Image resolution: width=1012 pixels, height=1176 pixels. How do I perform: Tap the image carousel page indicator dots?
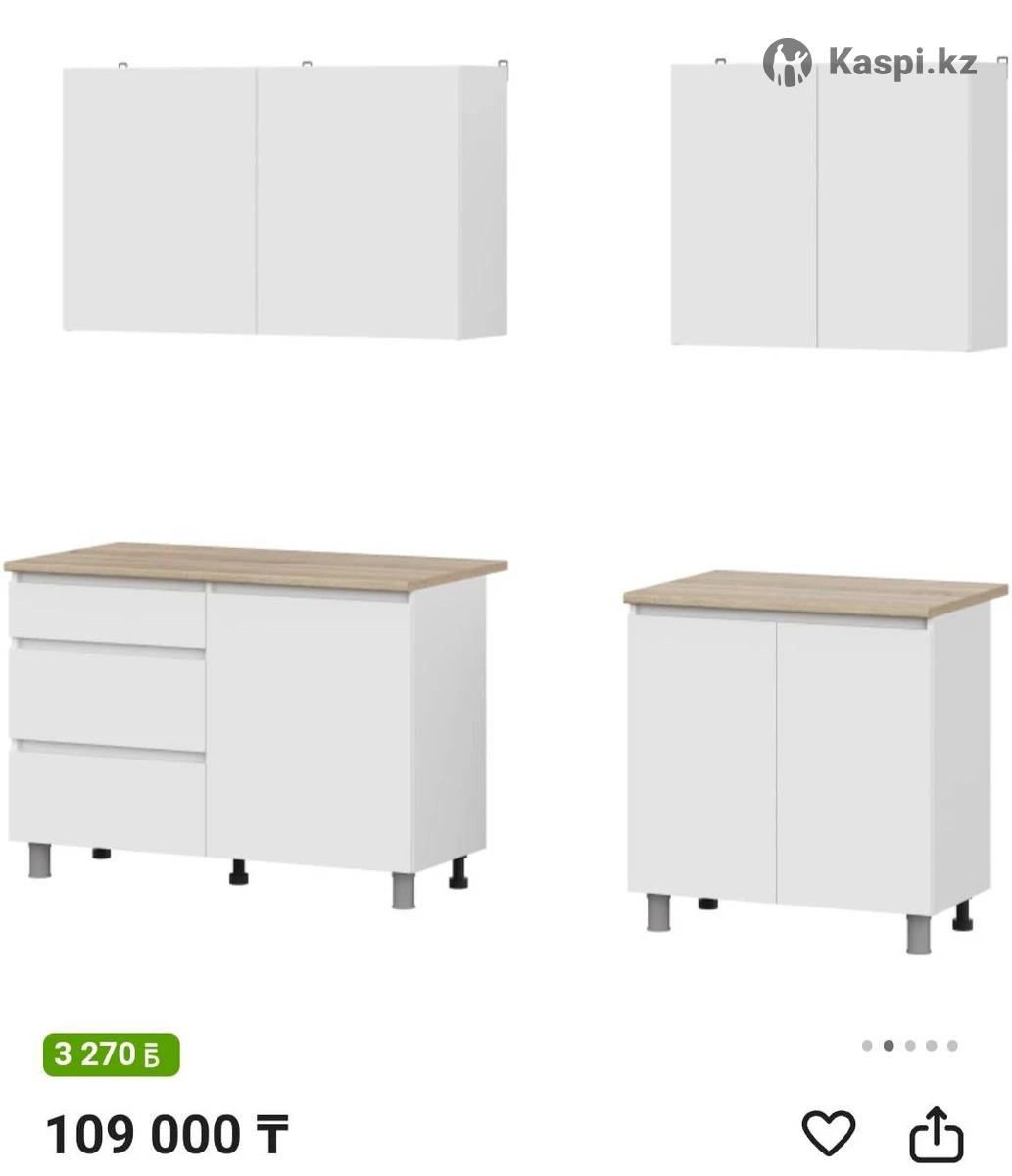(909, 1046)
